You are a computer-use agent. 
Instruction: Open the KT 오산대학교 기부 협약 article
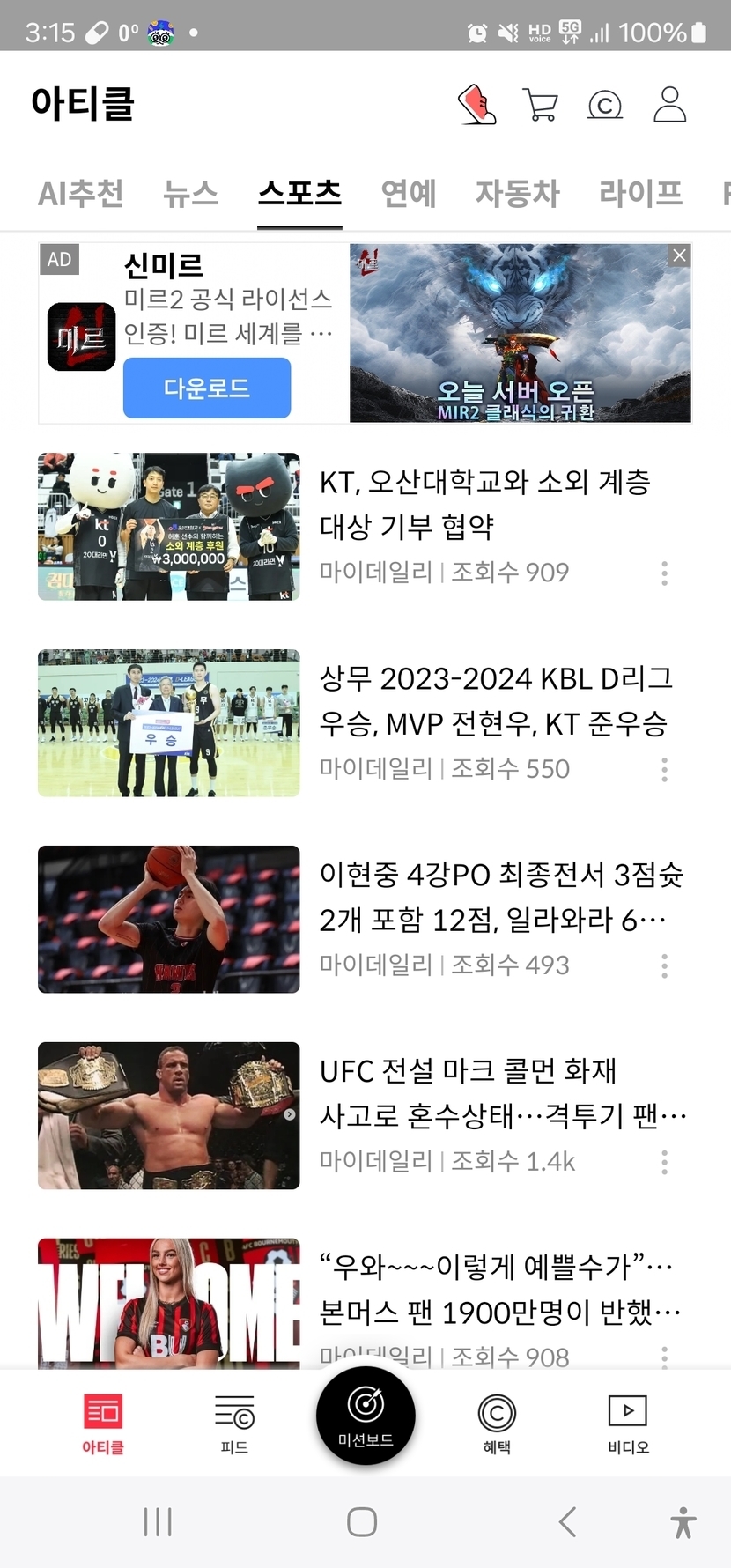pos(484,504)
